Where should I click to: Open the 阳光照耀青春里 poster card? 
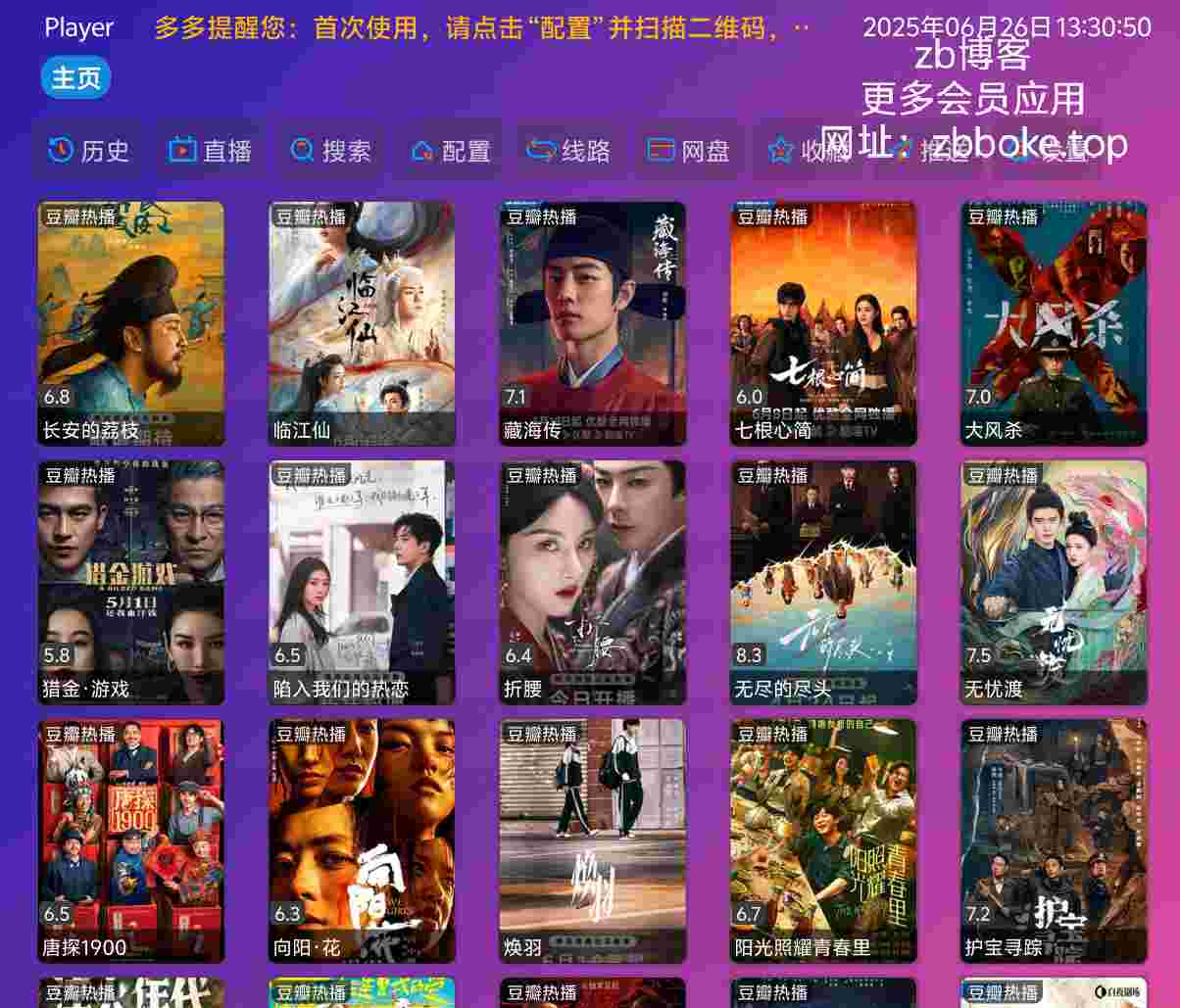(x=823, y=840)
